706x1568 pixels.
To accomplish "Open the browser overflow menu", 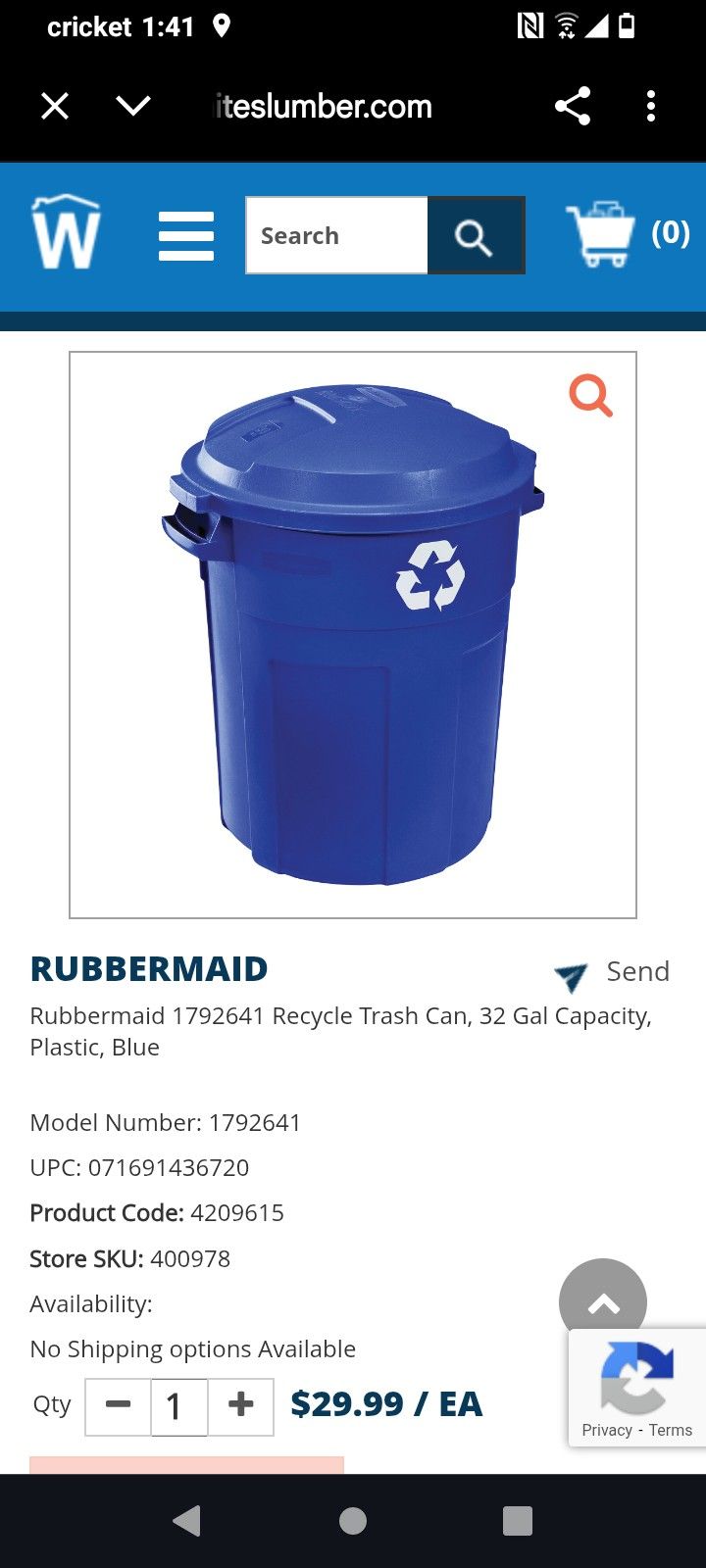I will pos(650,106).
